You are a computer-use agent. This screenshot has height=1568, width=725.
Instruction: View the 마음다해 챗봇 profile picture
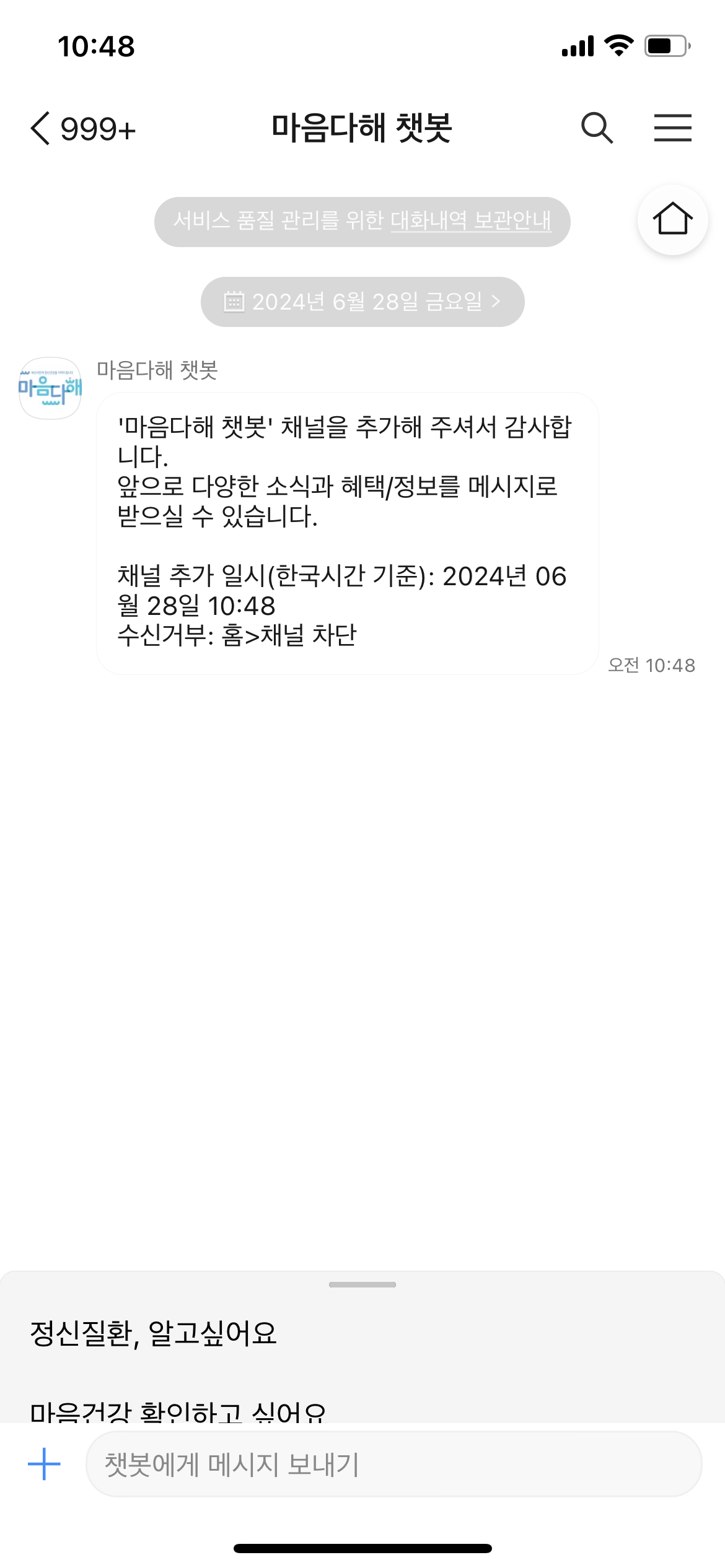click(50, 388)
